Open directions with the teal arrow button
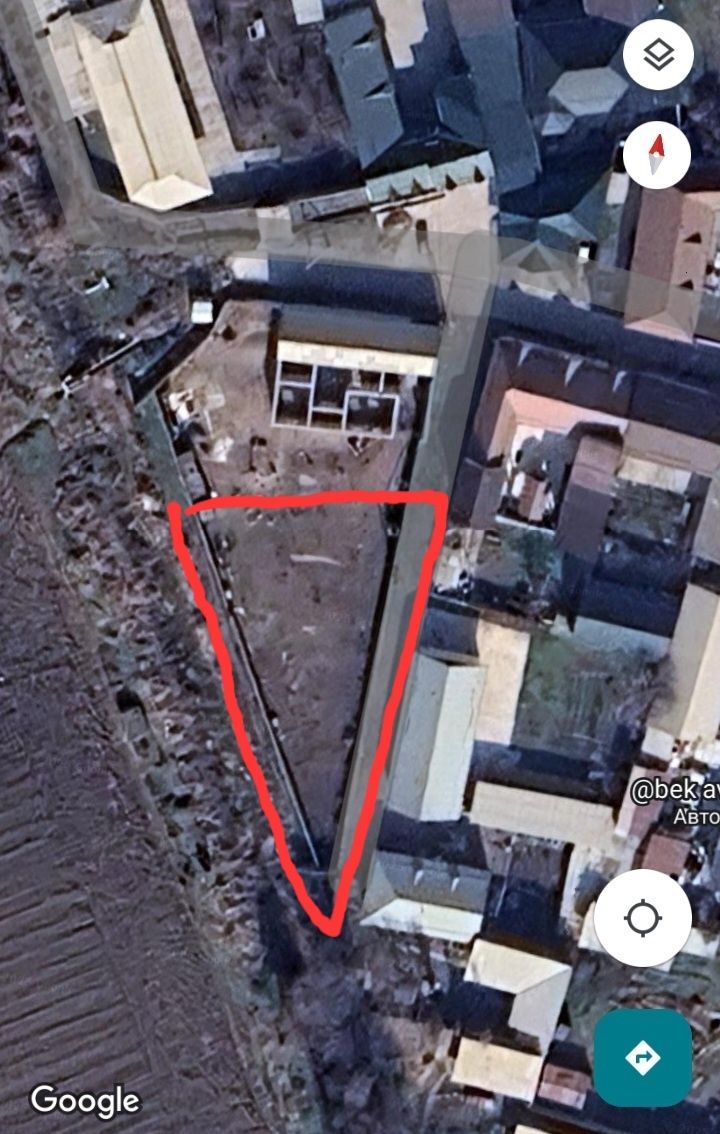The width and height of the screenshot is (720, 1134). [x=642, y=1057]
